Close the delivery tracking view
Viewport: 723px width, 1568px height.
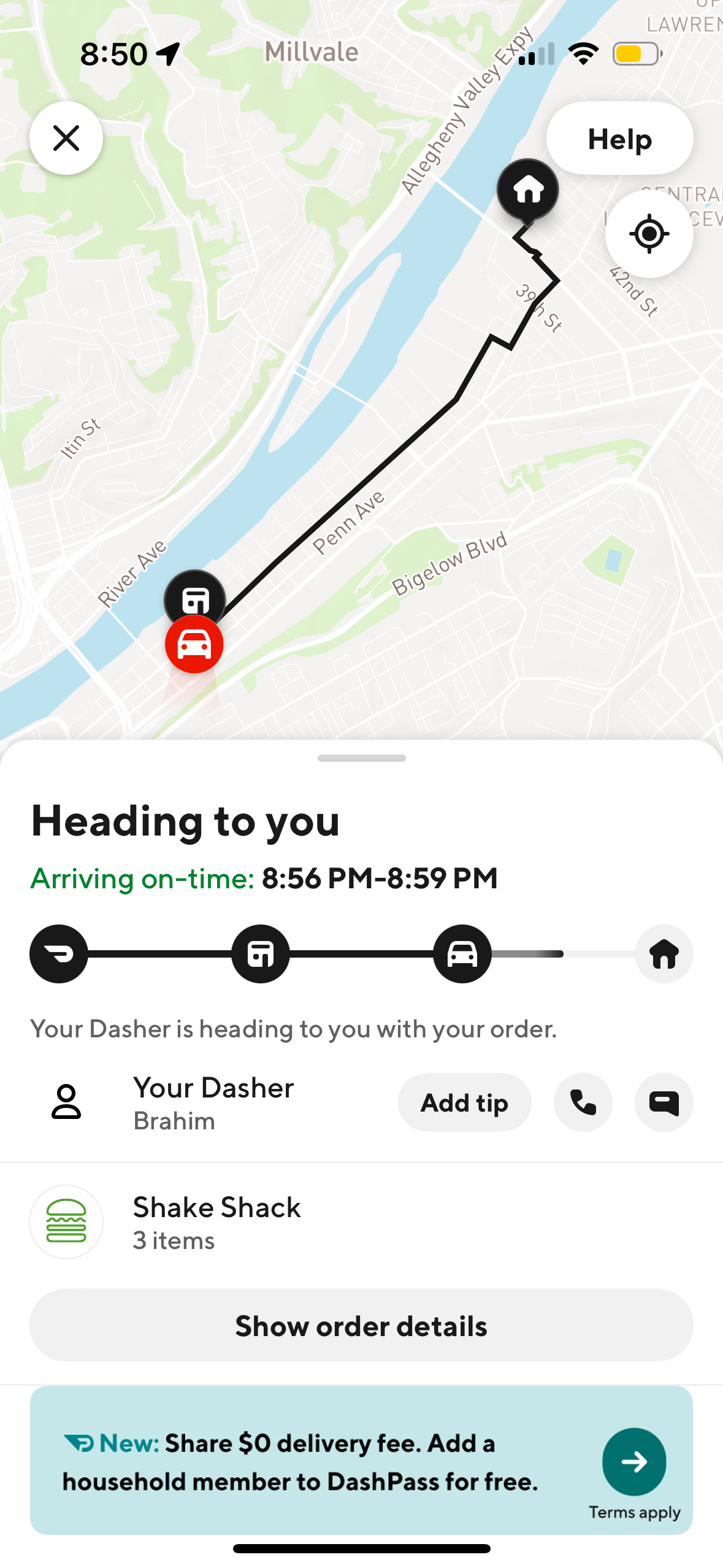pyautogui.click(x=66, y=138)
